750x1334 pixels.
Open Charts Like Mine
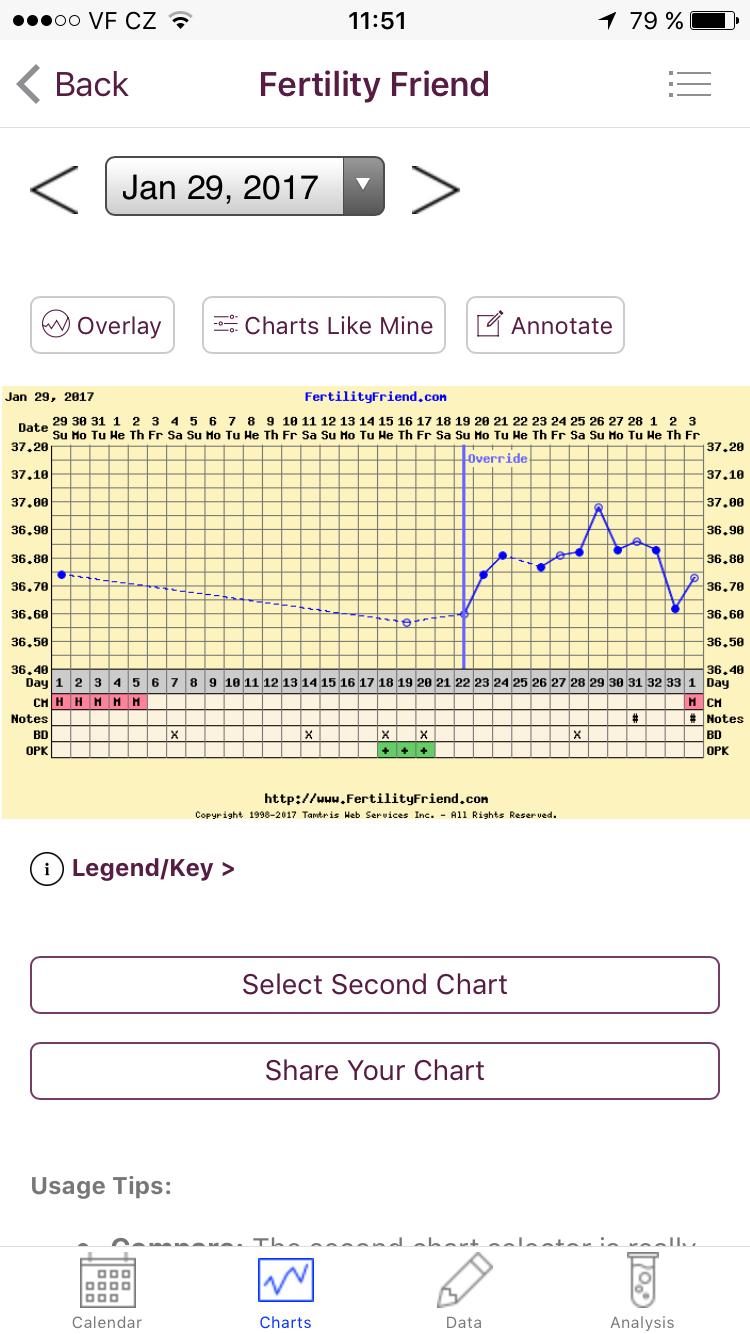pyautogui.click(x=323, y=325)
